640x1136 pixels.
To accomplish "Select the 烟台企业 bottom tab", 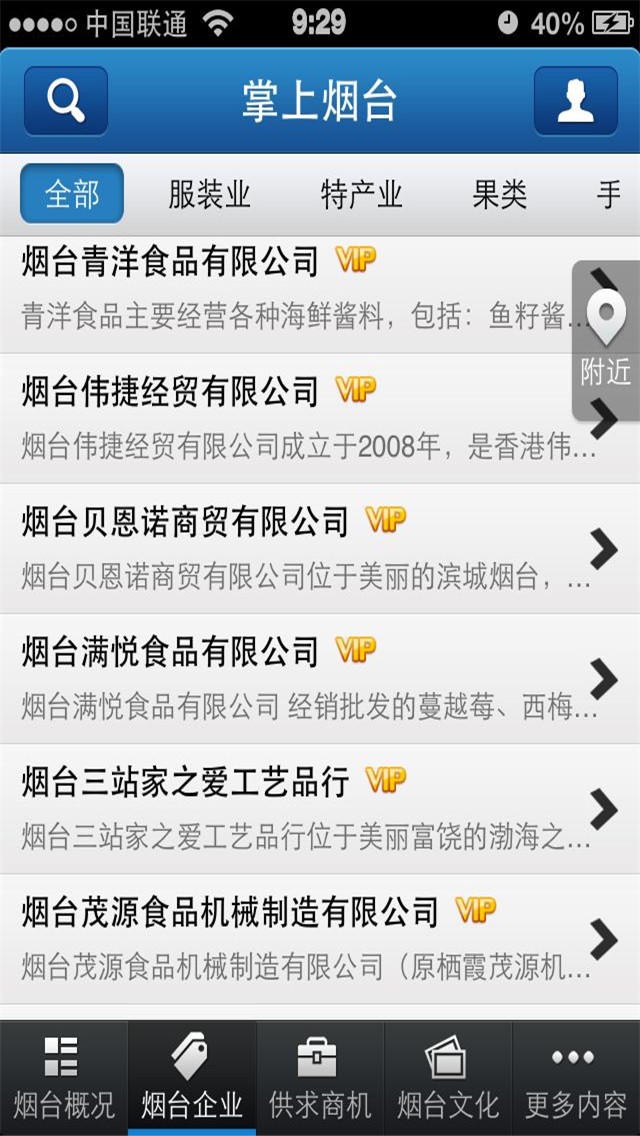I will 192,1078.
